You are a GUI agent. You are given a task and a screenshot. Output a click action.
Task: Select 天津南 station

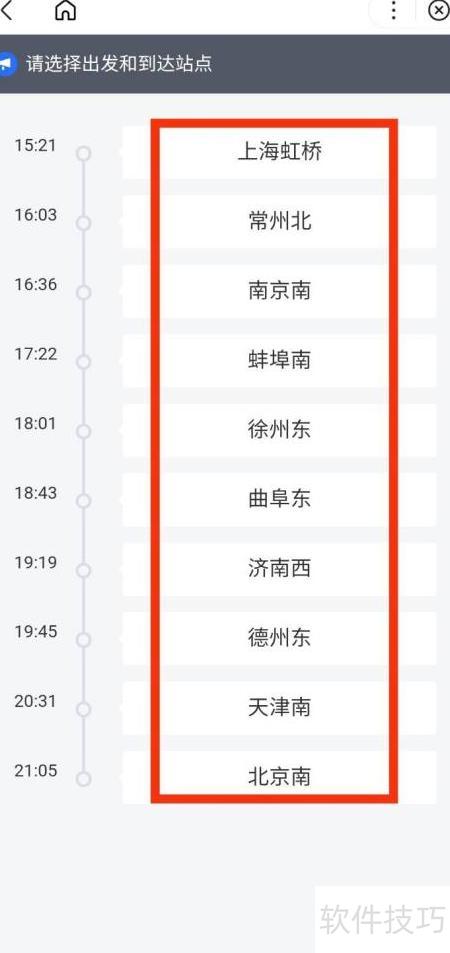[279, 707]
